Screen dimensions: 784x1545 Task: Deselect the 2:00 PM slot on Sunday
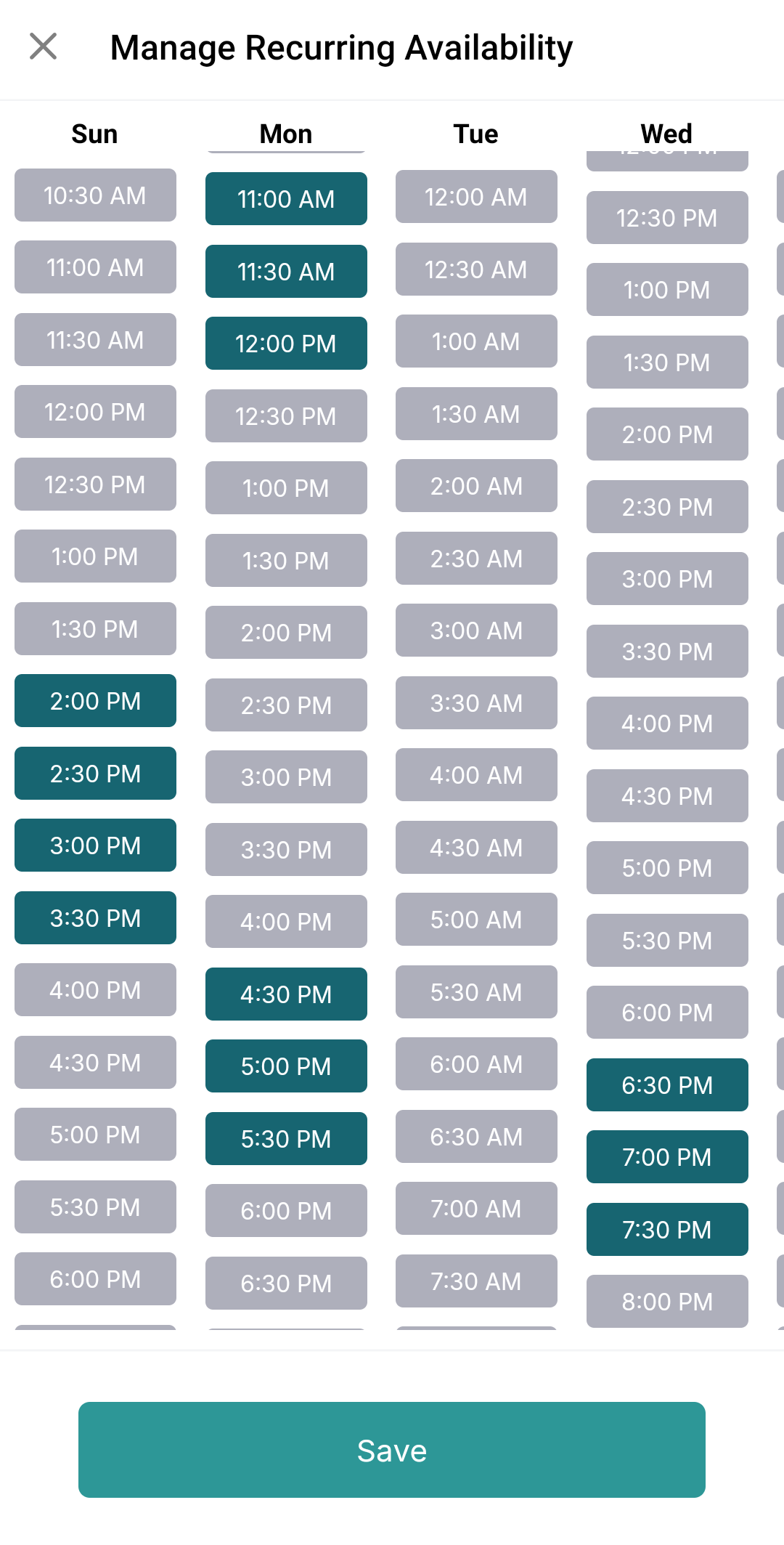[95, 700]
